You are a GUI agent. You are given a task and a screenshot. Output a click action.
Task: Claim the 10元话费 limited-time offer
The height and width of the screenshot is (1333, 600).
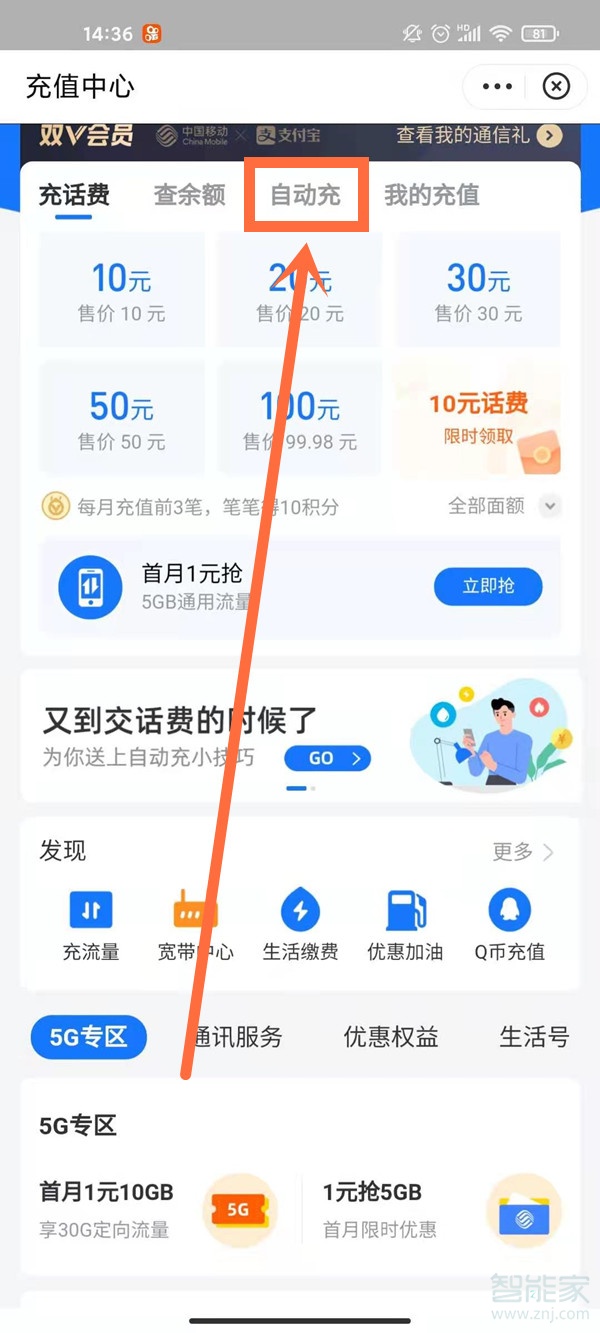point(478,418)
